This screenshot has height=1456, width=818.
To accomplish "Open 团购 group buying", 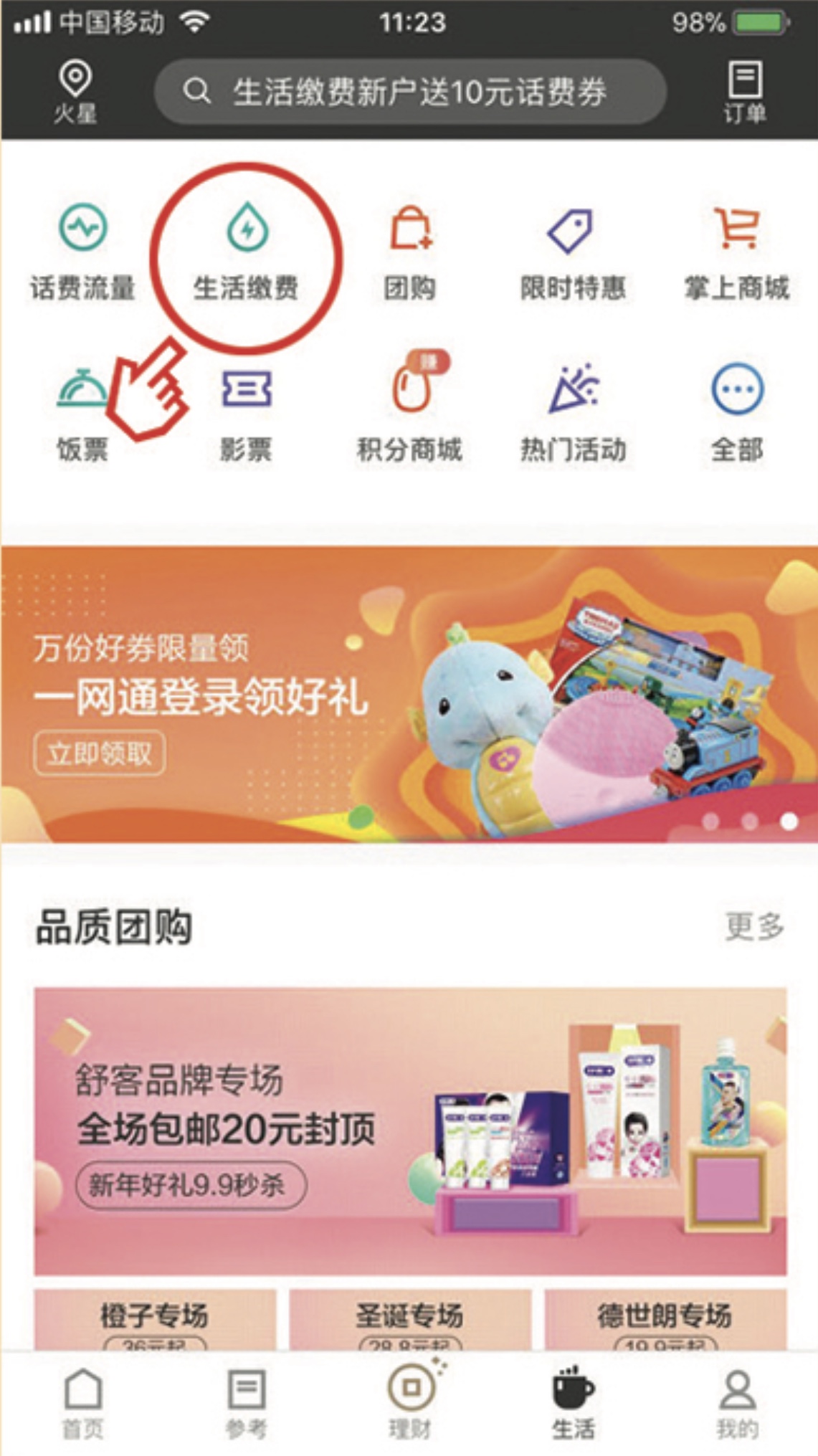I will point(409,252).
